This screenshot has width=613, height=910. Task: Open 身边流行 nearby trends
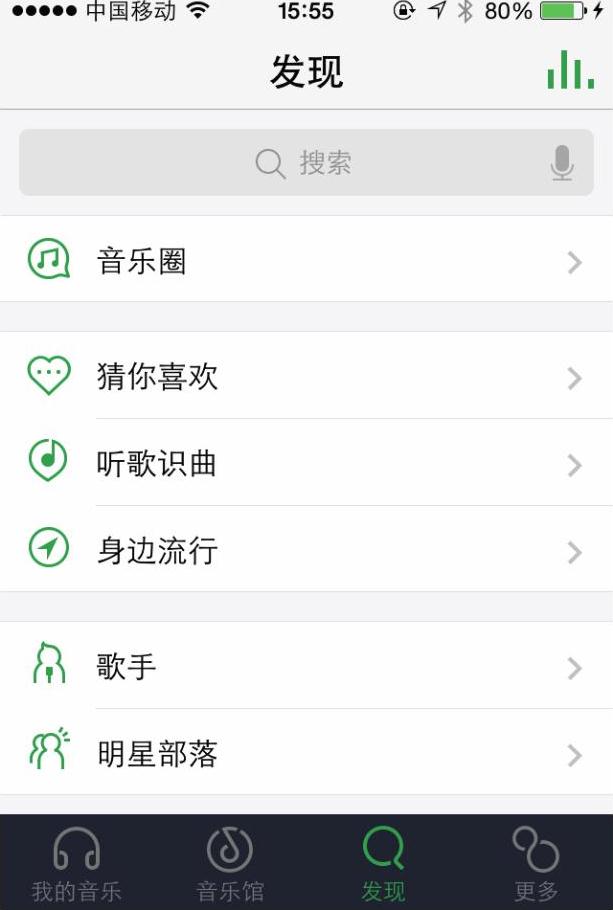306,550
